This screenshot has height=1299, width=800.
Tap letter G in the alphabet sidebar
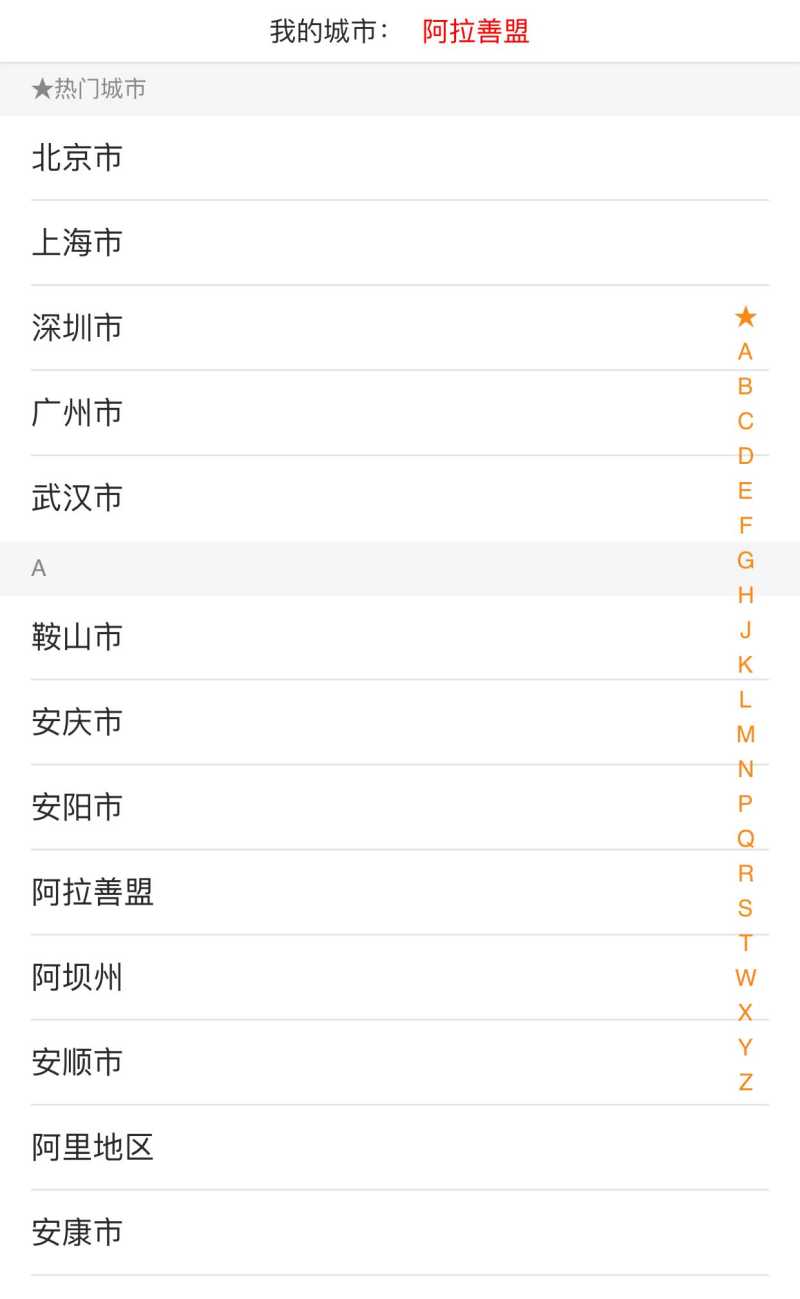point(744,561)
